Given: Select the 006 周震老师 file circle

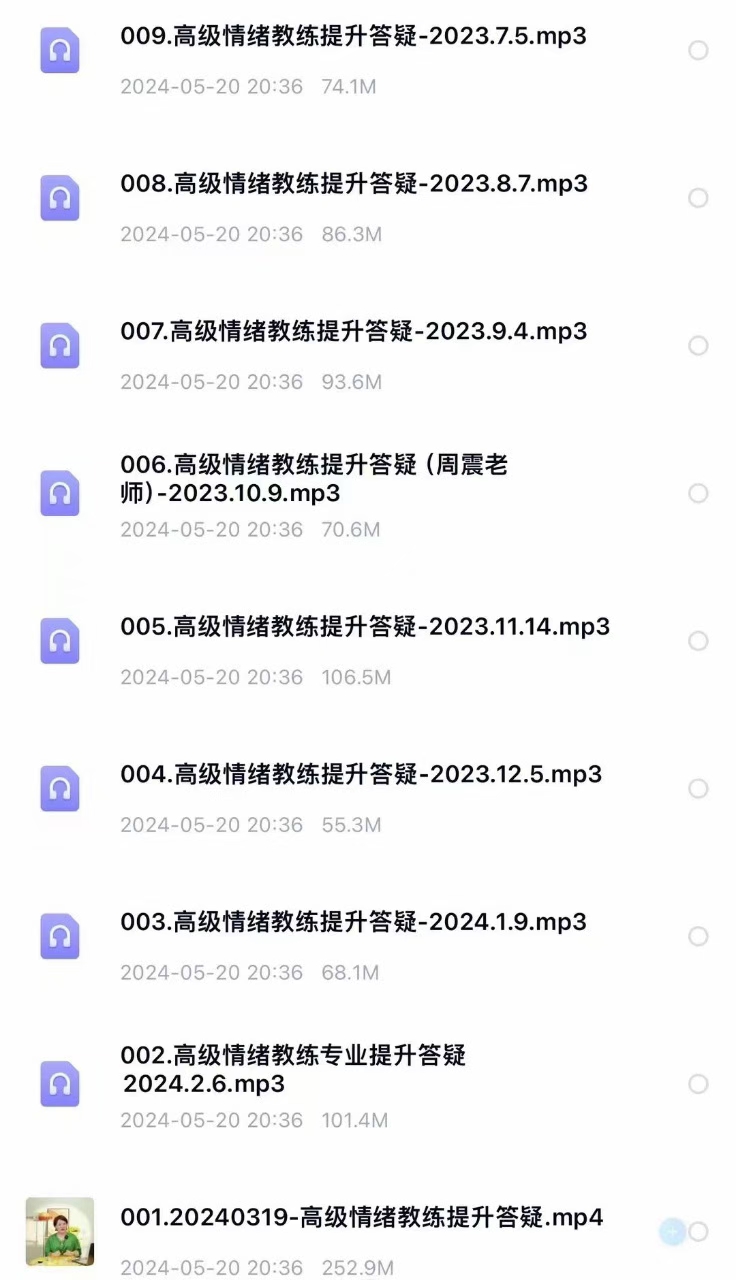Looking at the screenshot, I should point(698,493).
